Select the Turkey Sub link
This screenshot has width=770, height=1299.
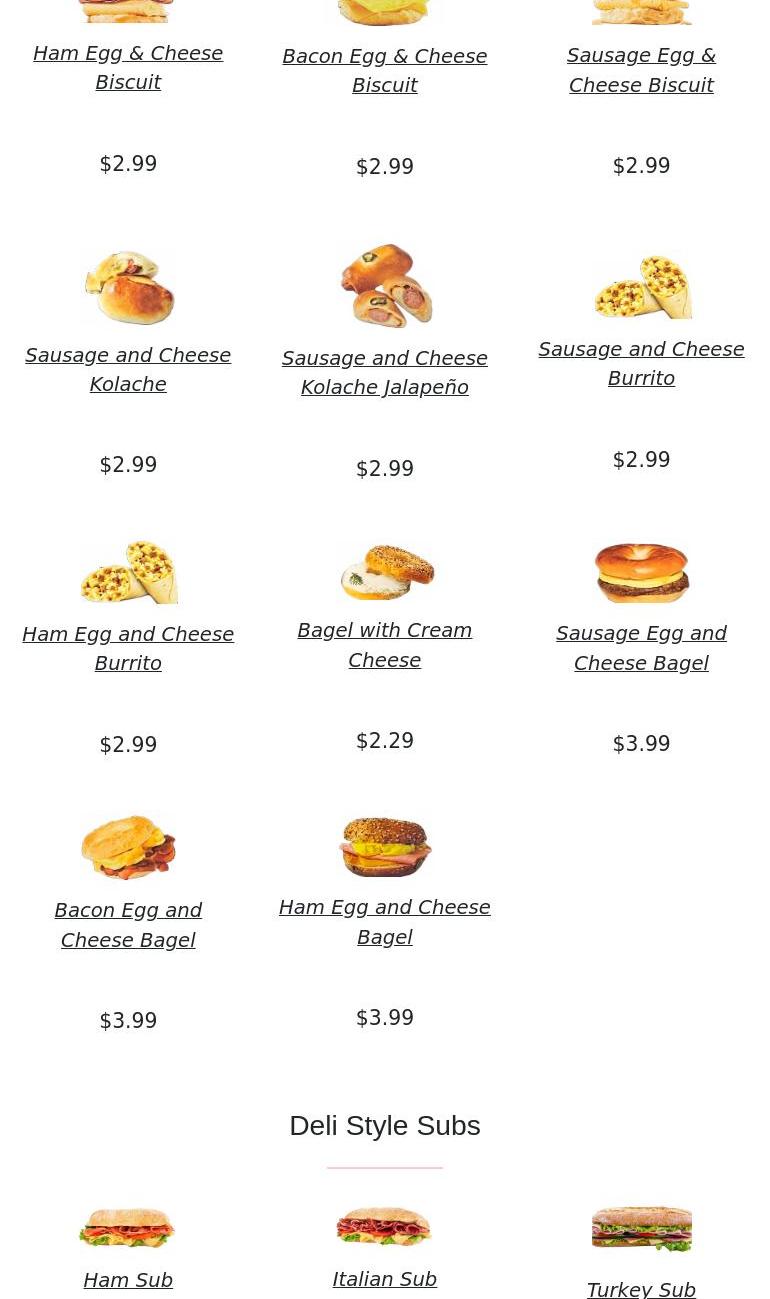pos(641,1289)
